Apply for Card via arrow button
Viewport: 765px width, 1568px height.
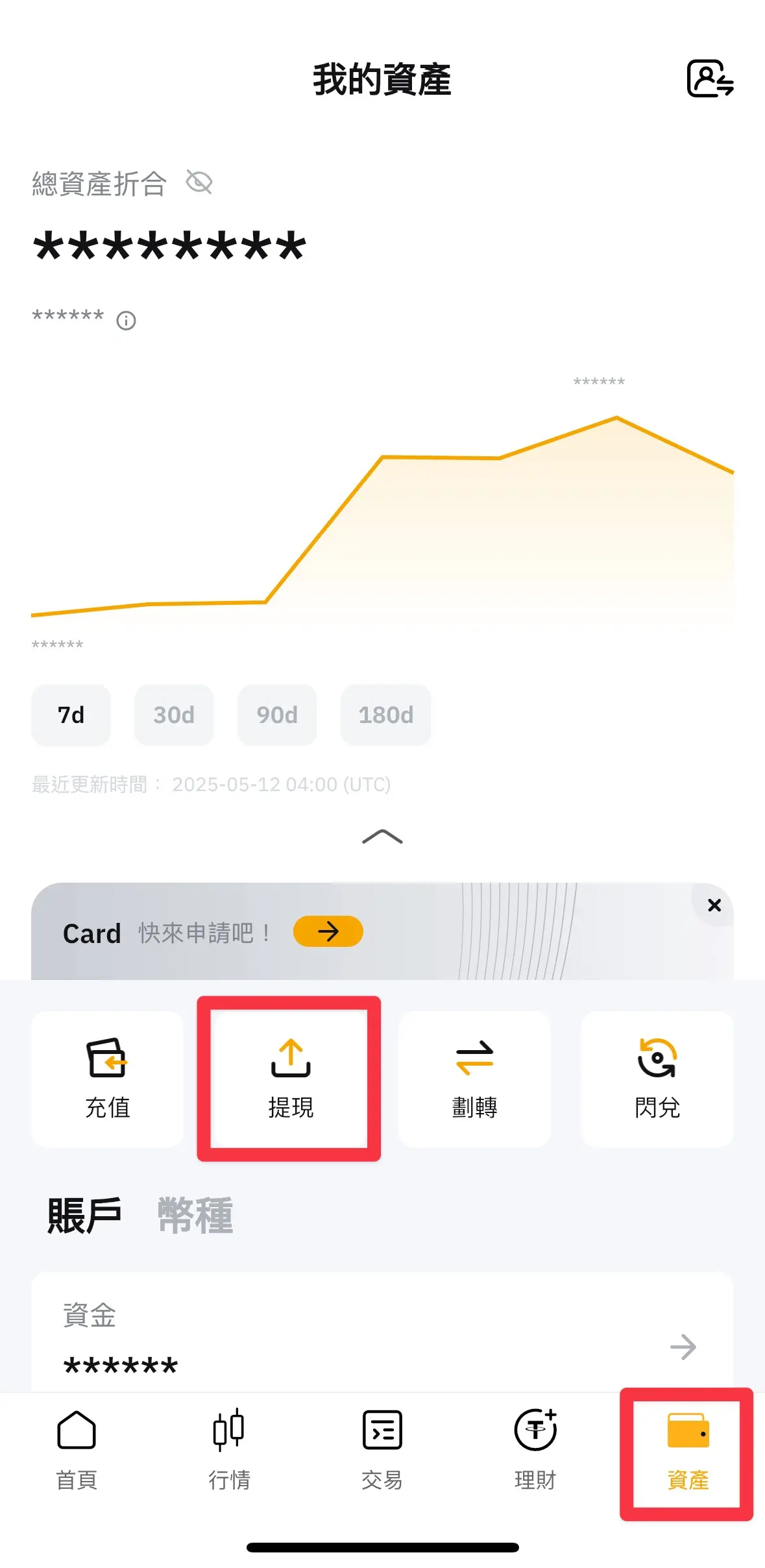click(x=328, y=931)
